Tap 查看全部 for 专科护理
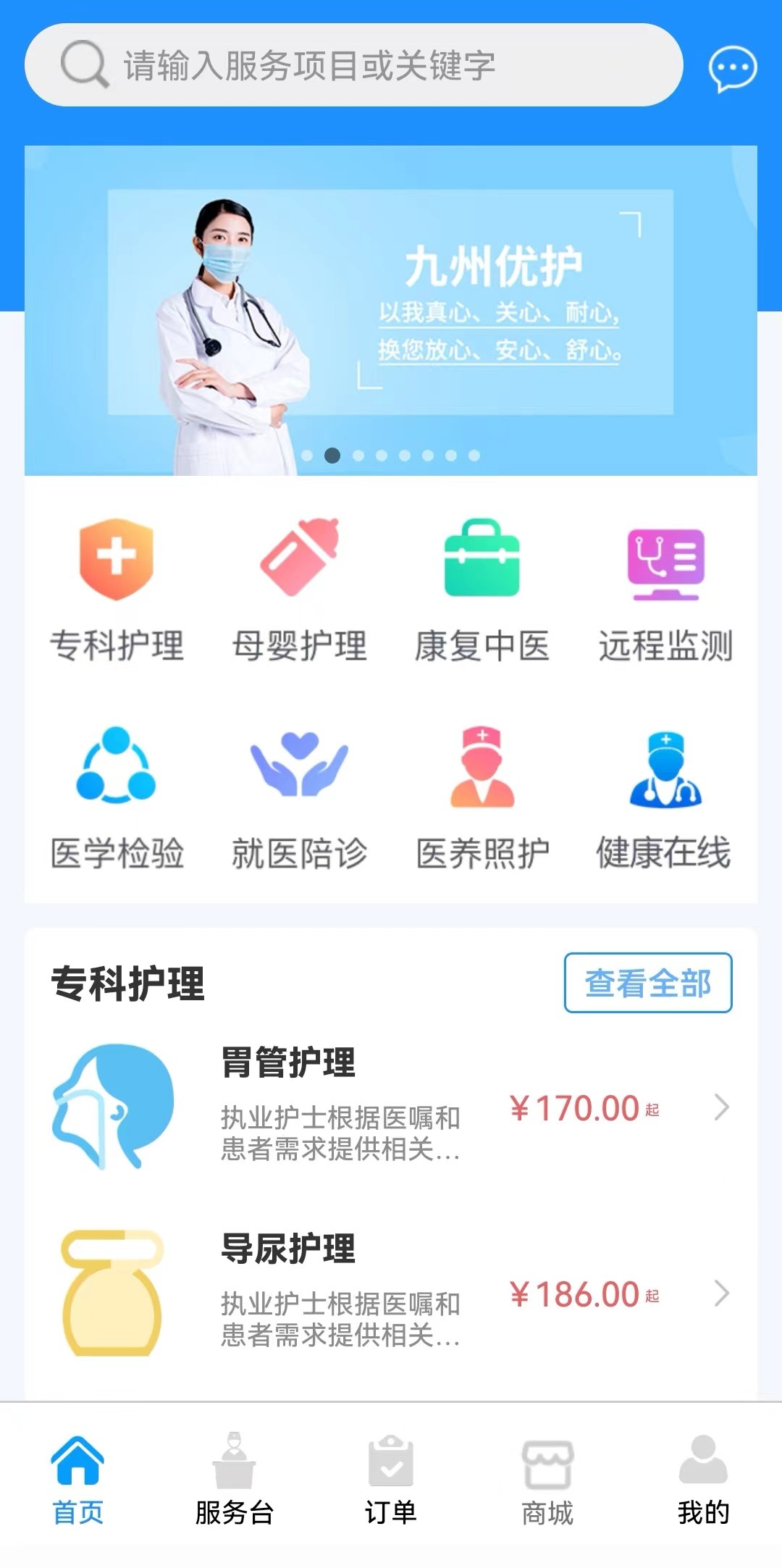The image size is (782, 1568). [x=648, y=983]
